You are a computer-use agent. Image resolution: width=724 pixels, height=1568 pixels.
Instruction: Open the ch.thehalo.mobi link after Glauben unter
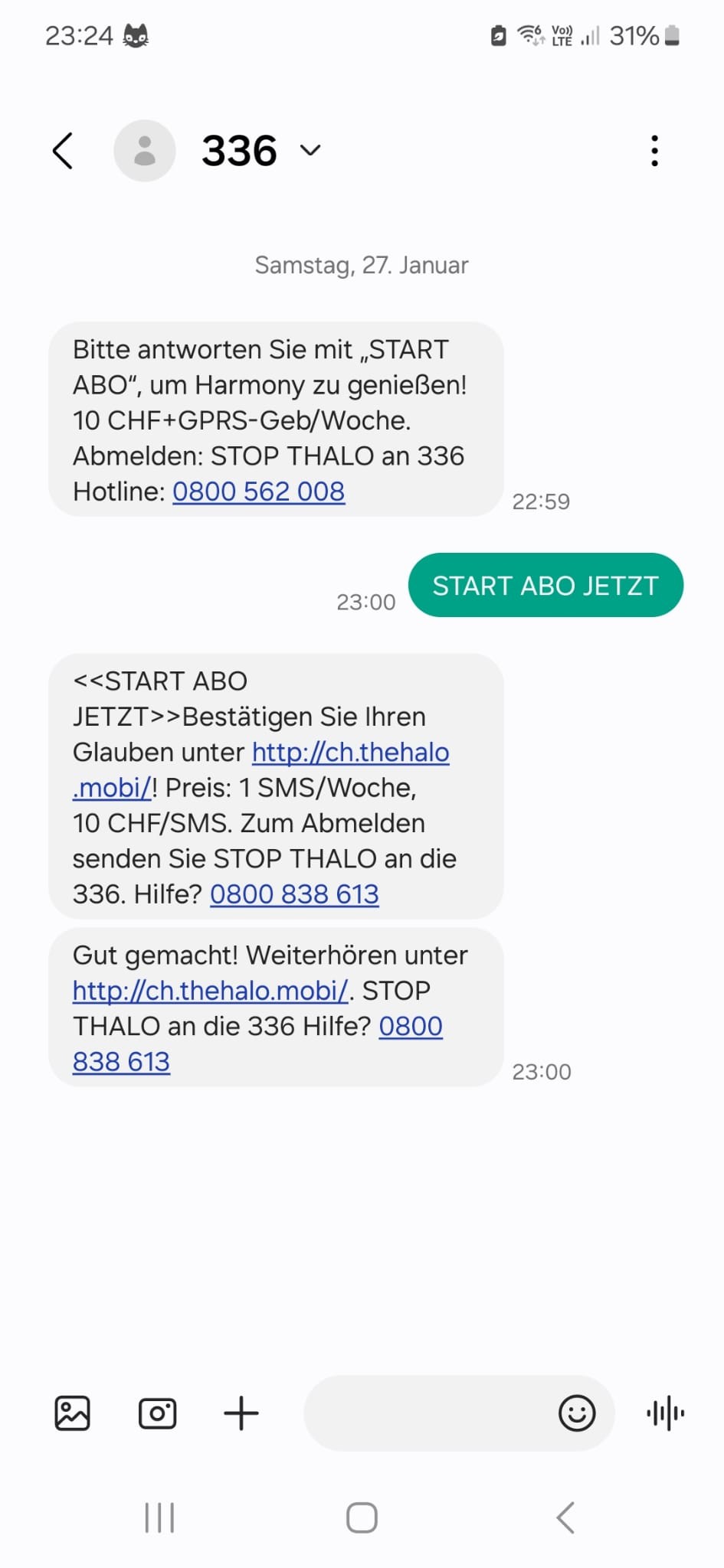(350, 753)
